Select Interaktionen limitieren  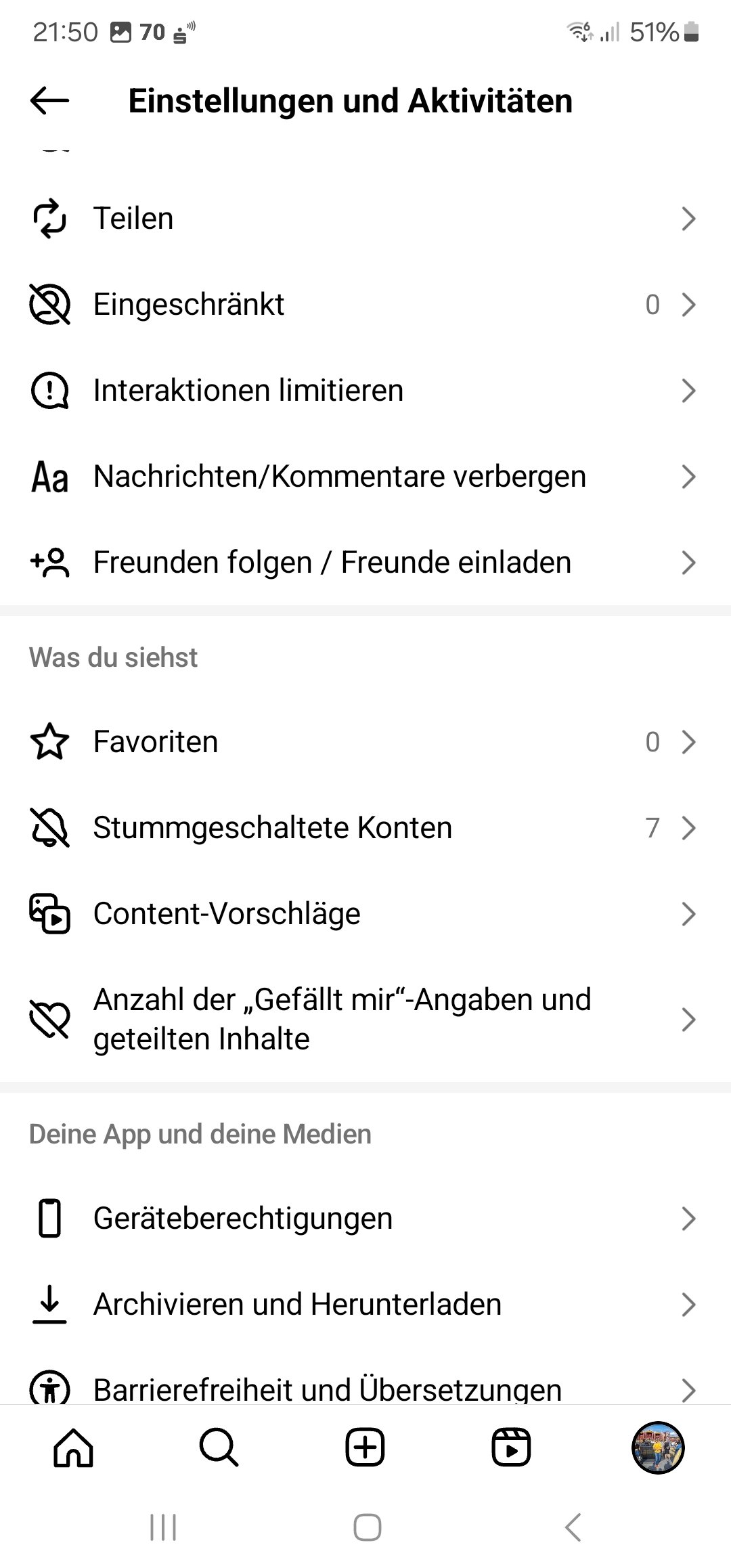pos(365,391)
